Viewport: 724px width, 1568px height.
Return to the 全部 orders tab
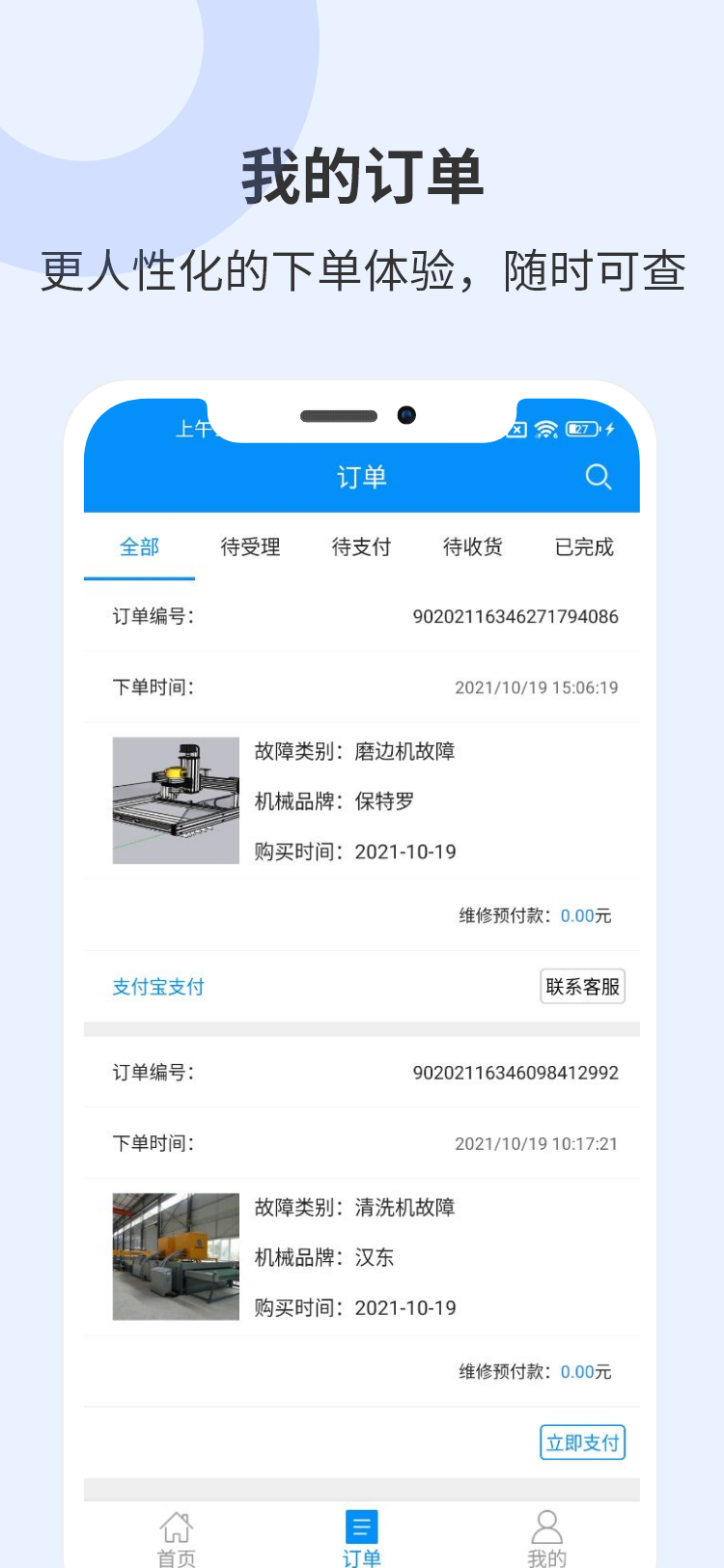(138, 546)
